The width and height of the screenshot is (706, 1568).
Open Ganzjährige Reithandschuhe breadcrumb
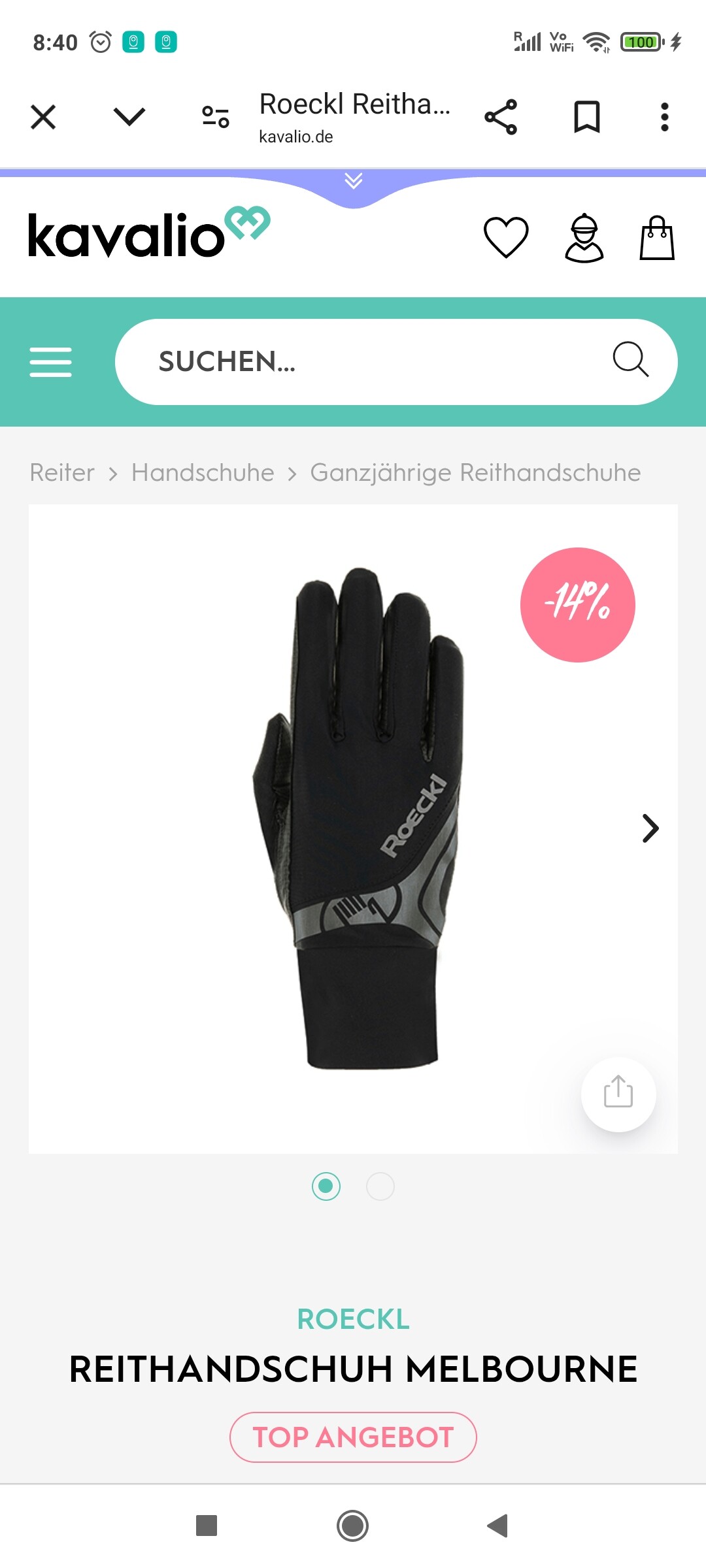475,472
